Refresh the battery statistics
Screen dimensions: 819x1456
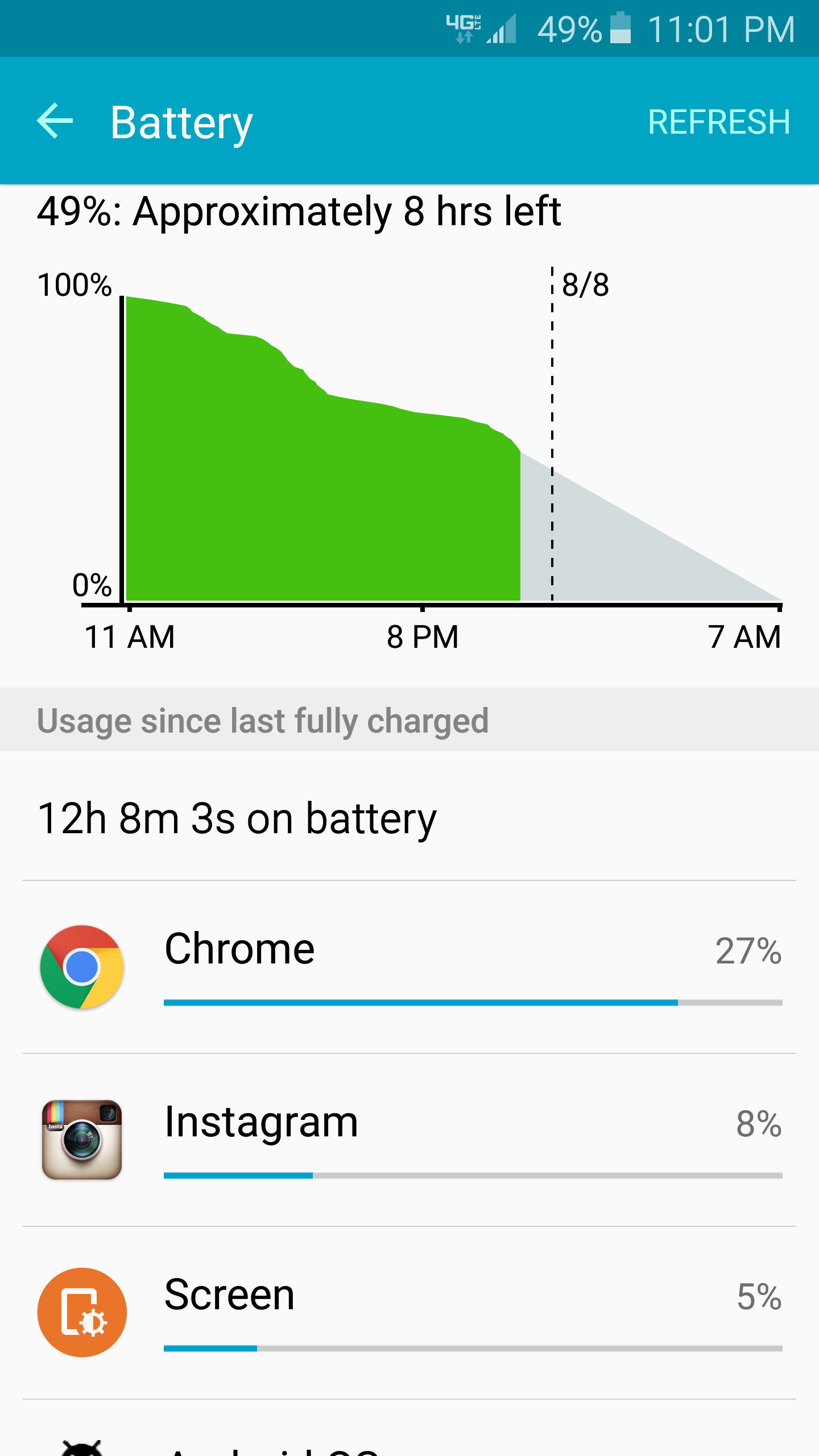pos(719,122)
